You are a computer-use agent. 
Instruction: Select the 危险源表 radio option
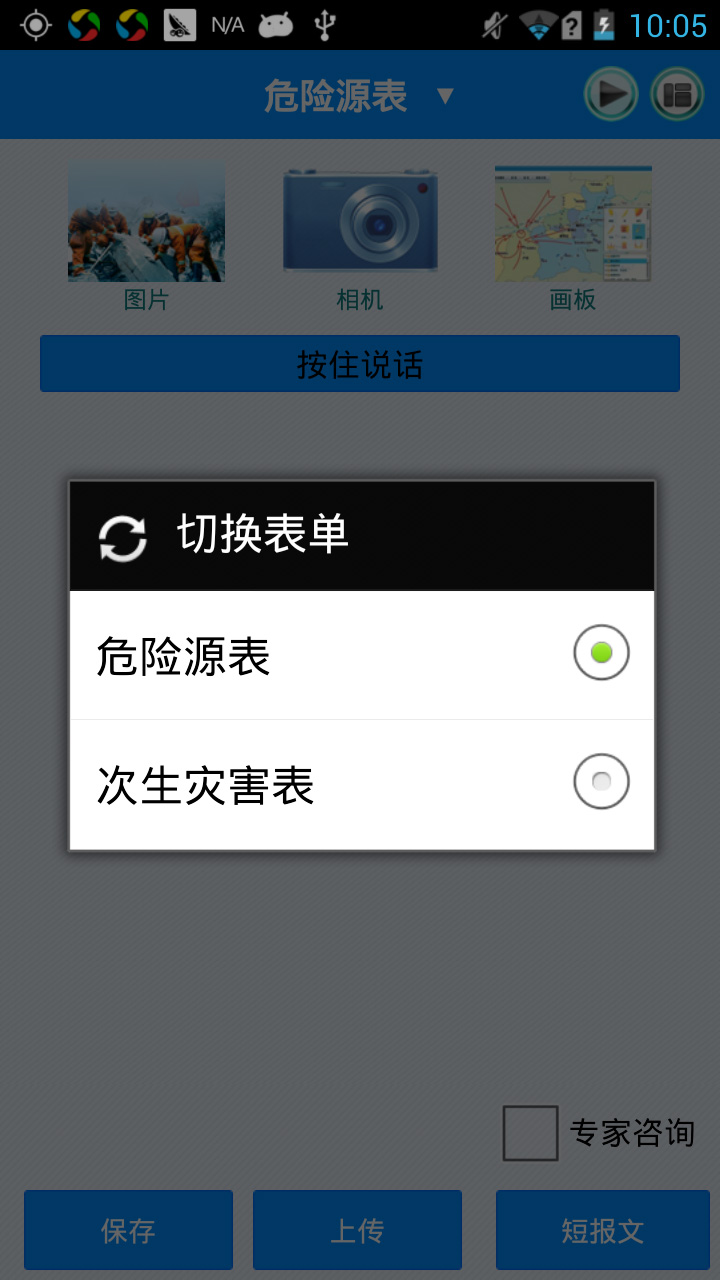(362, 655)
